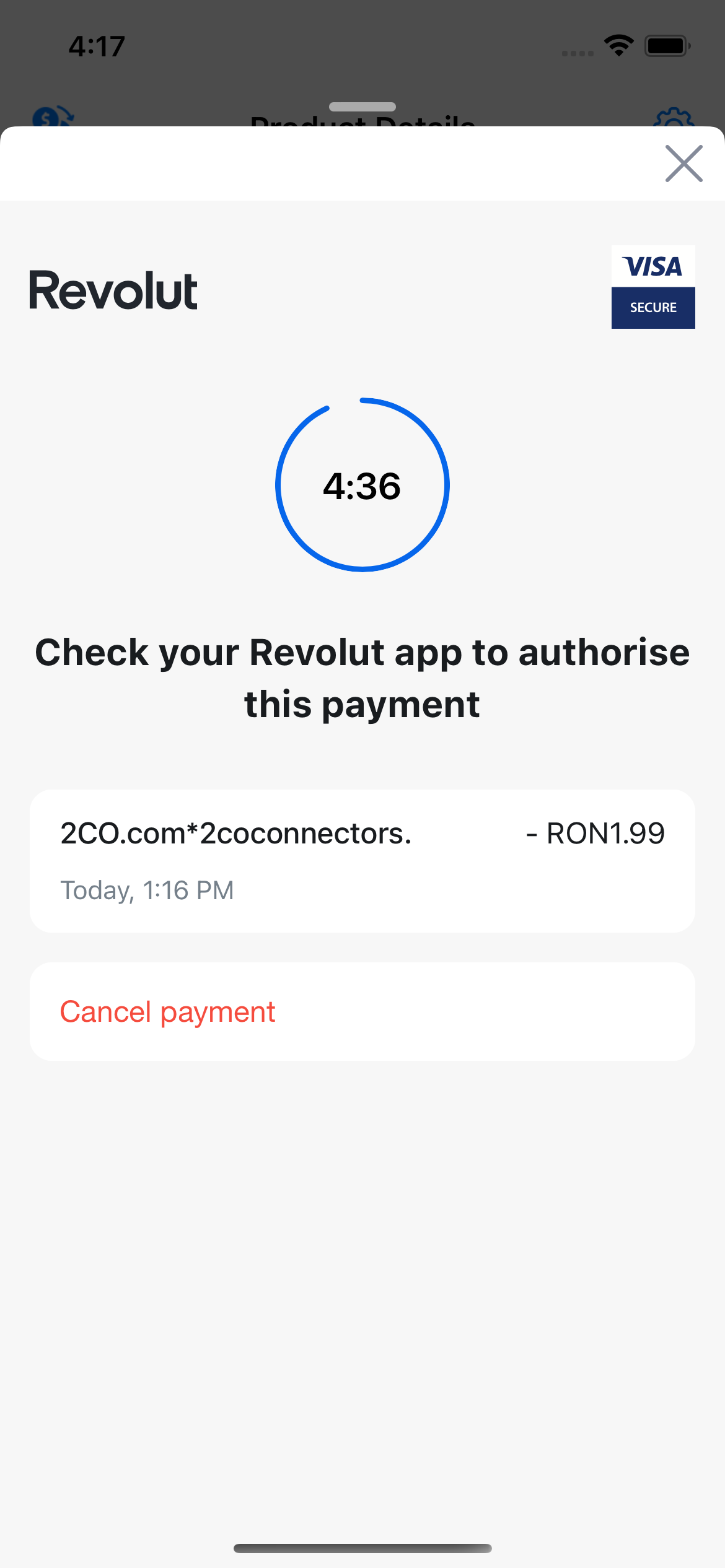The height and width of the screenshot is (1568, 725).
Task: Tap the sheet grabber handle at top
Action: pyautogui.click(x=362, y=106)
